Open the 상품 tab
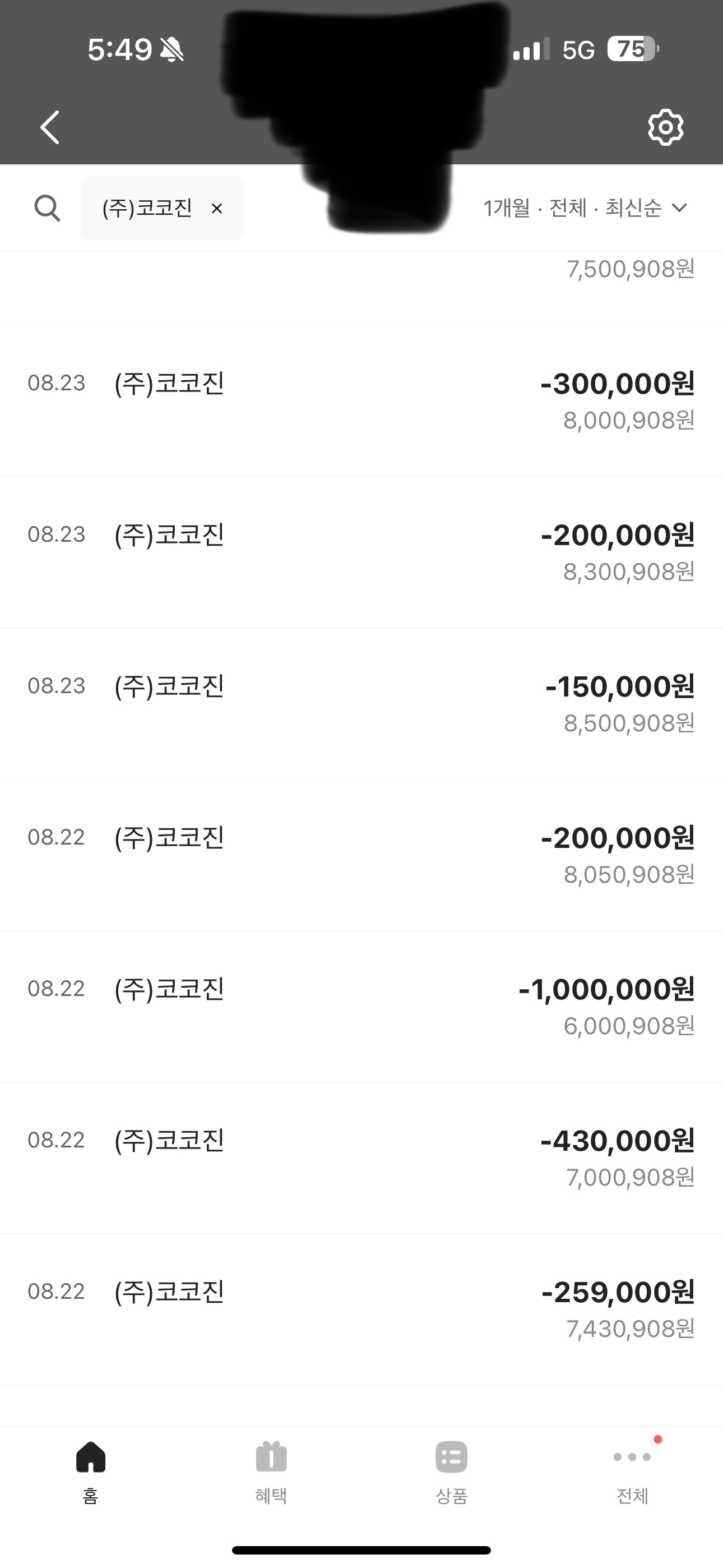This screenshot has width=723, height=1568. (452, 1473)
